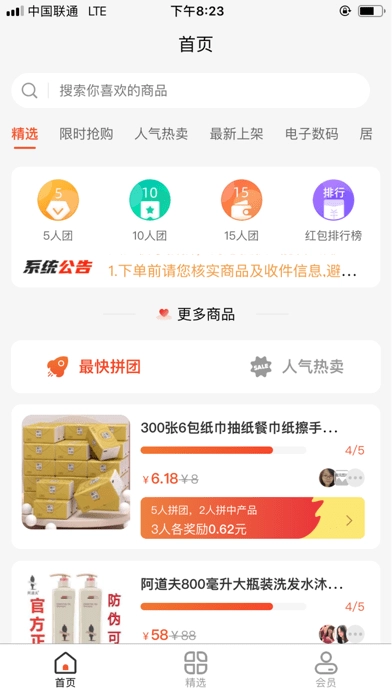This screenshot has height=696, width=392.
Task: Go to the 精选 bottom tab
Action: 195,669
